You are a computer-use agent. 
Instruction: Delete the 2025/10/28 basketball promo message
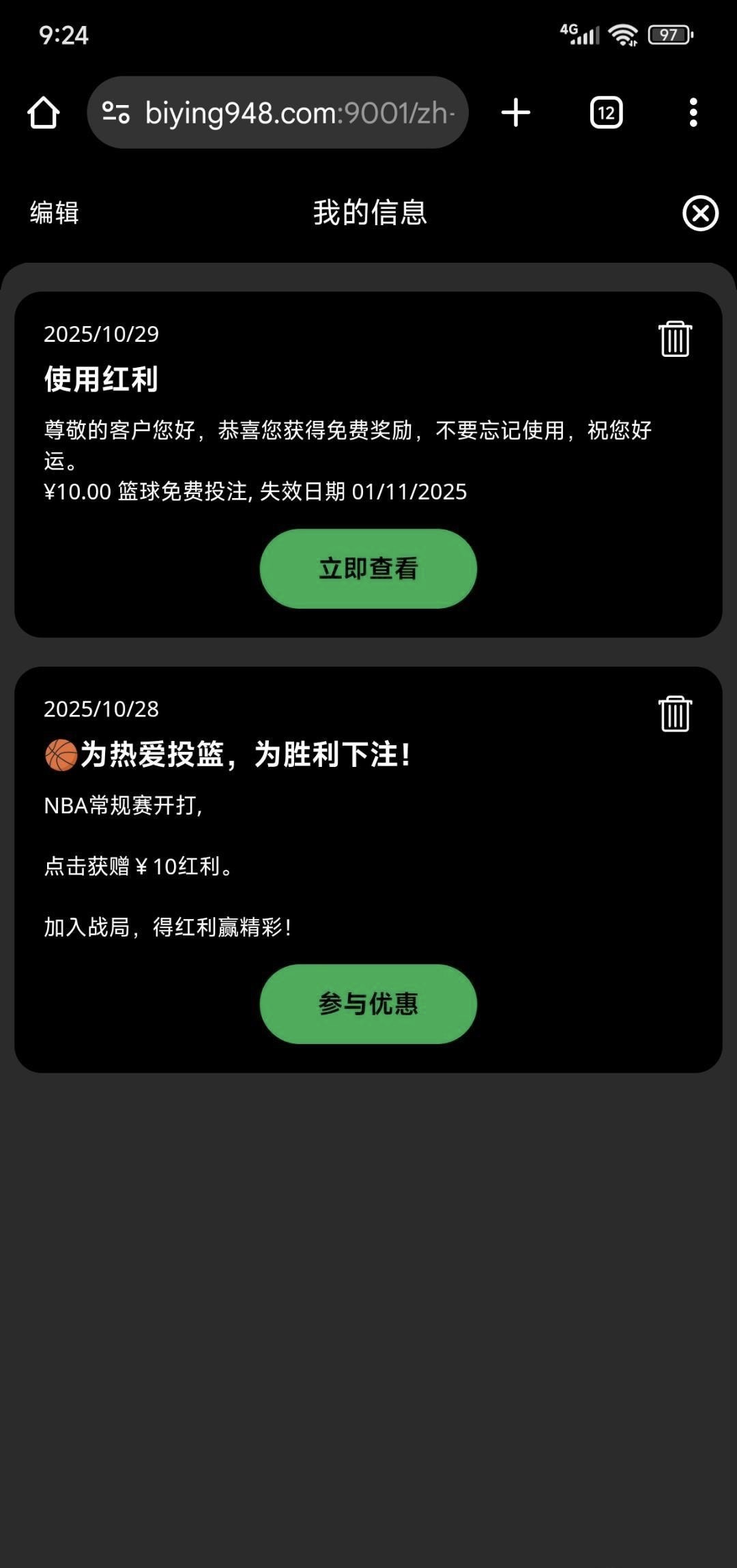click(x=675, y=714)
